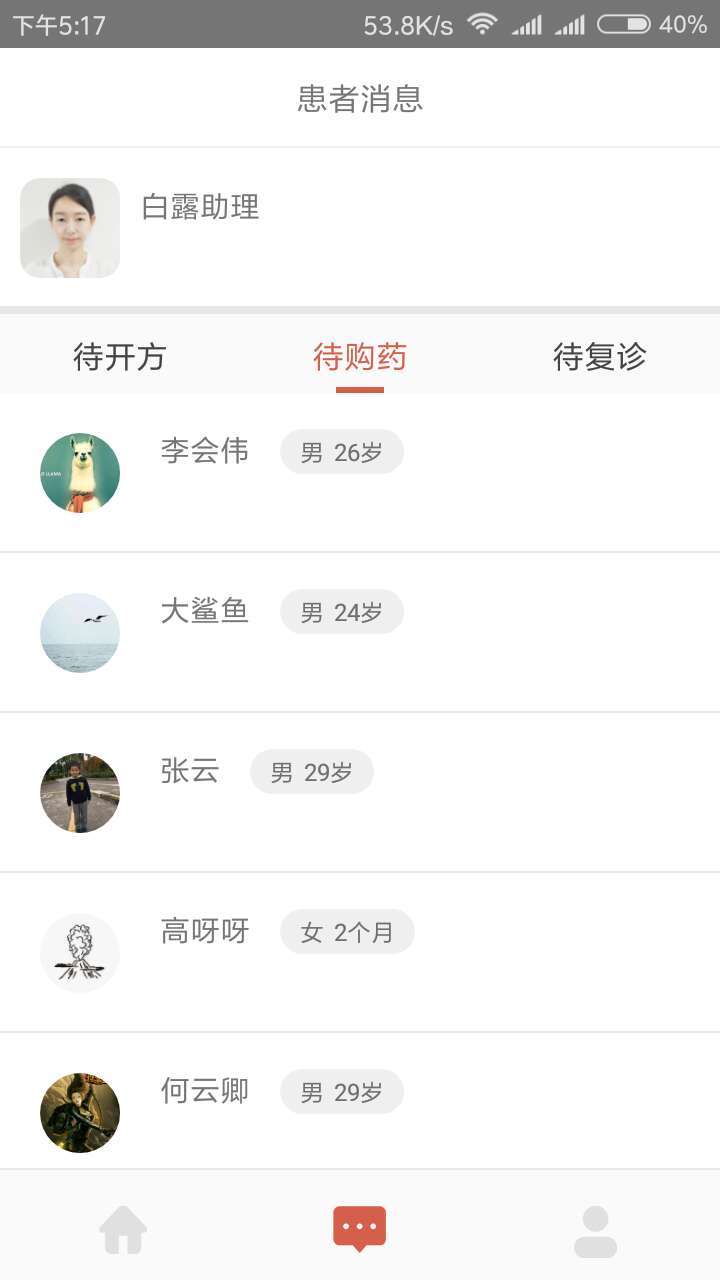
Task: Tap 李会伟's llama avatar
Action: 80,472
